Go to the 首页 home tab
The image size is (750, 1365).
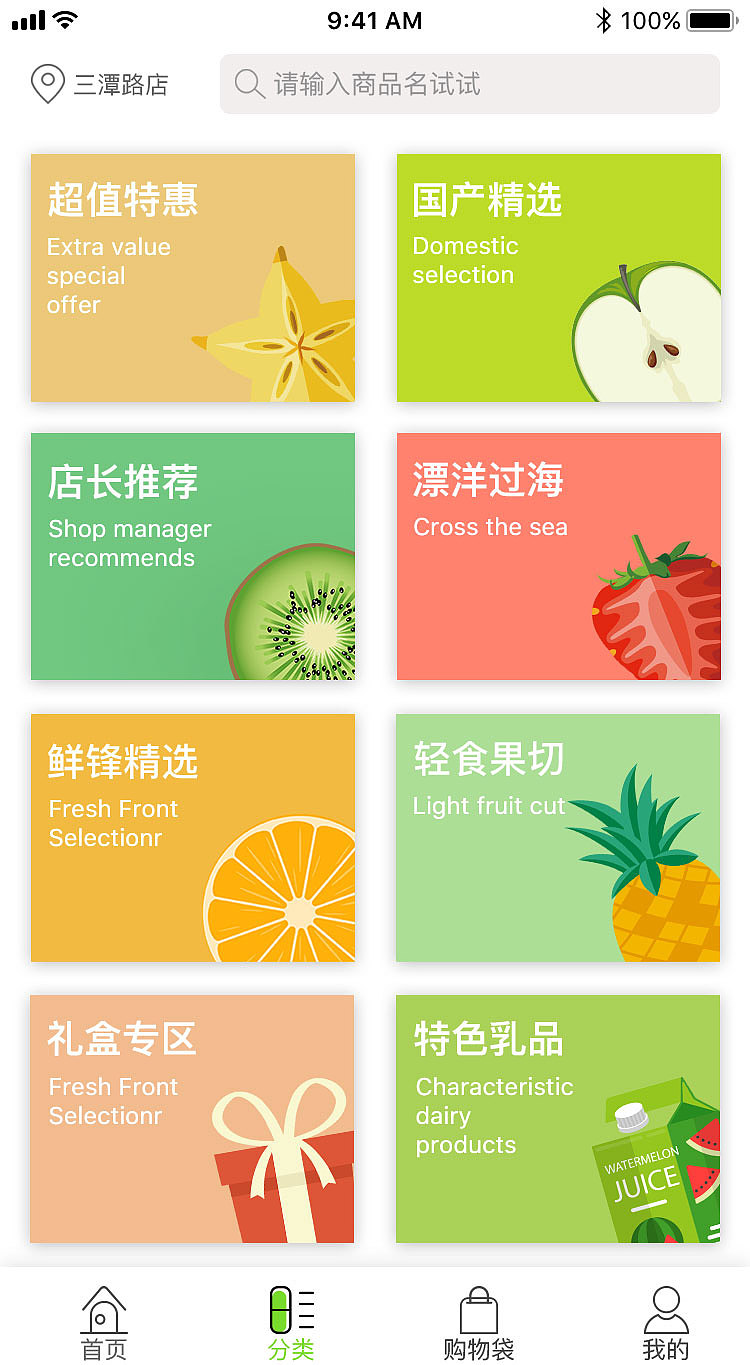pos(104,1323)
